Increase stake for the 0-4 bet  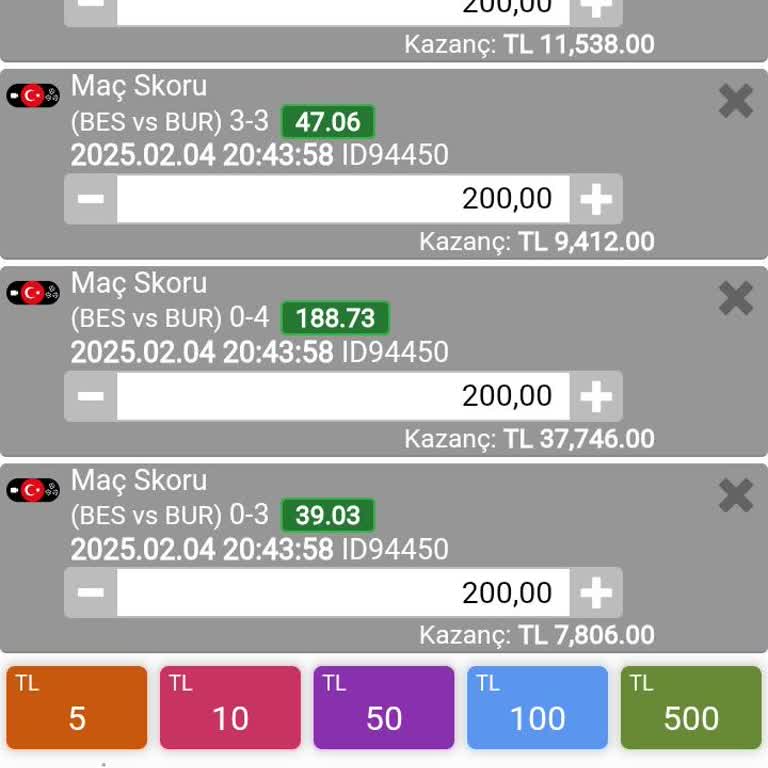pos(596,396)
